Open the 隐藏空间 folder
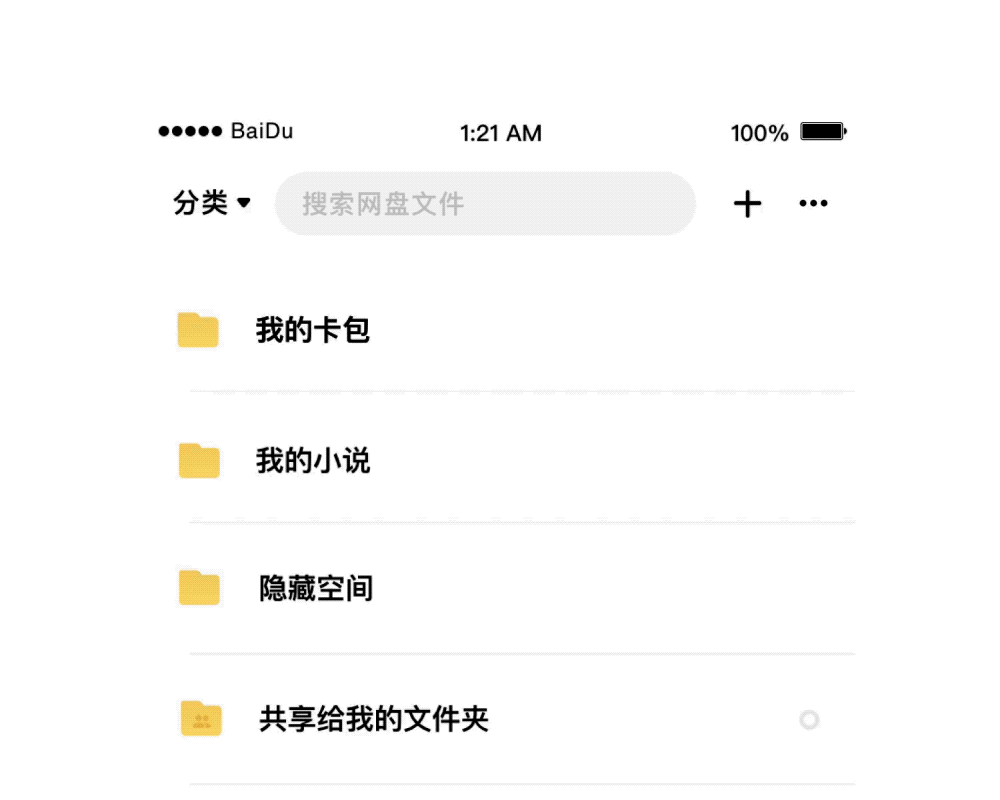Screen dimensions: 1000x800 click(315, 589)
